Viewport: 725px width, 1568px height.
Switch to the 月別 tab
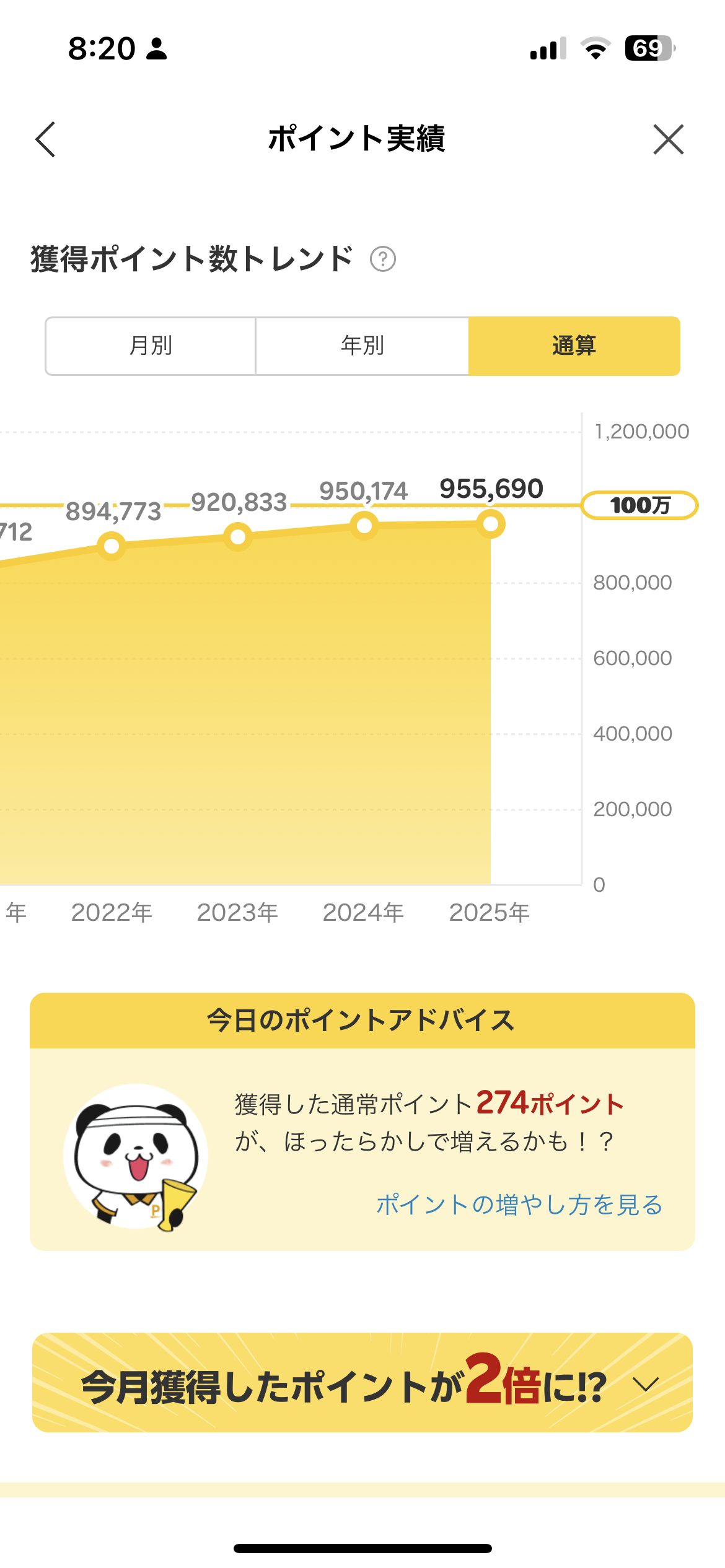click(x=151, y=346)
